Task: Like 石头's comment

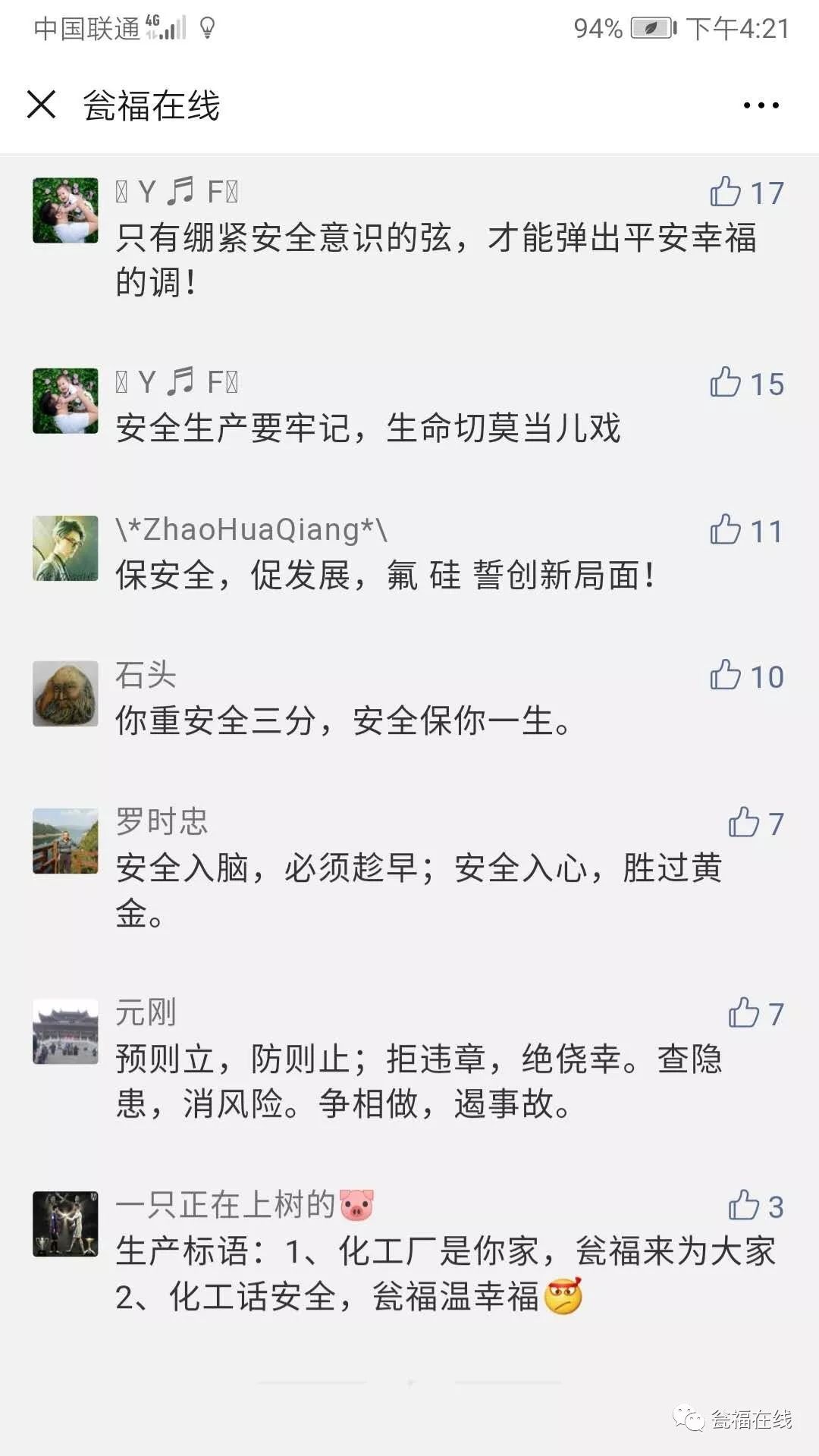Action: point(726,676)
